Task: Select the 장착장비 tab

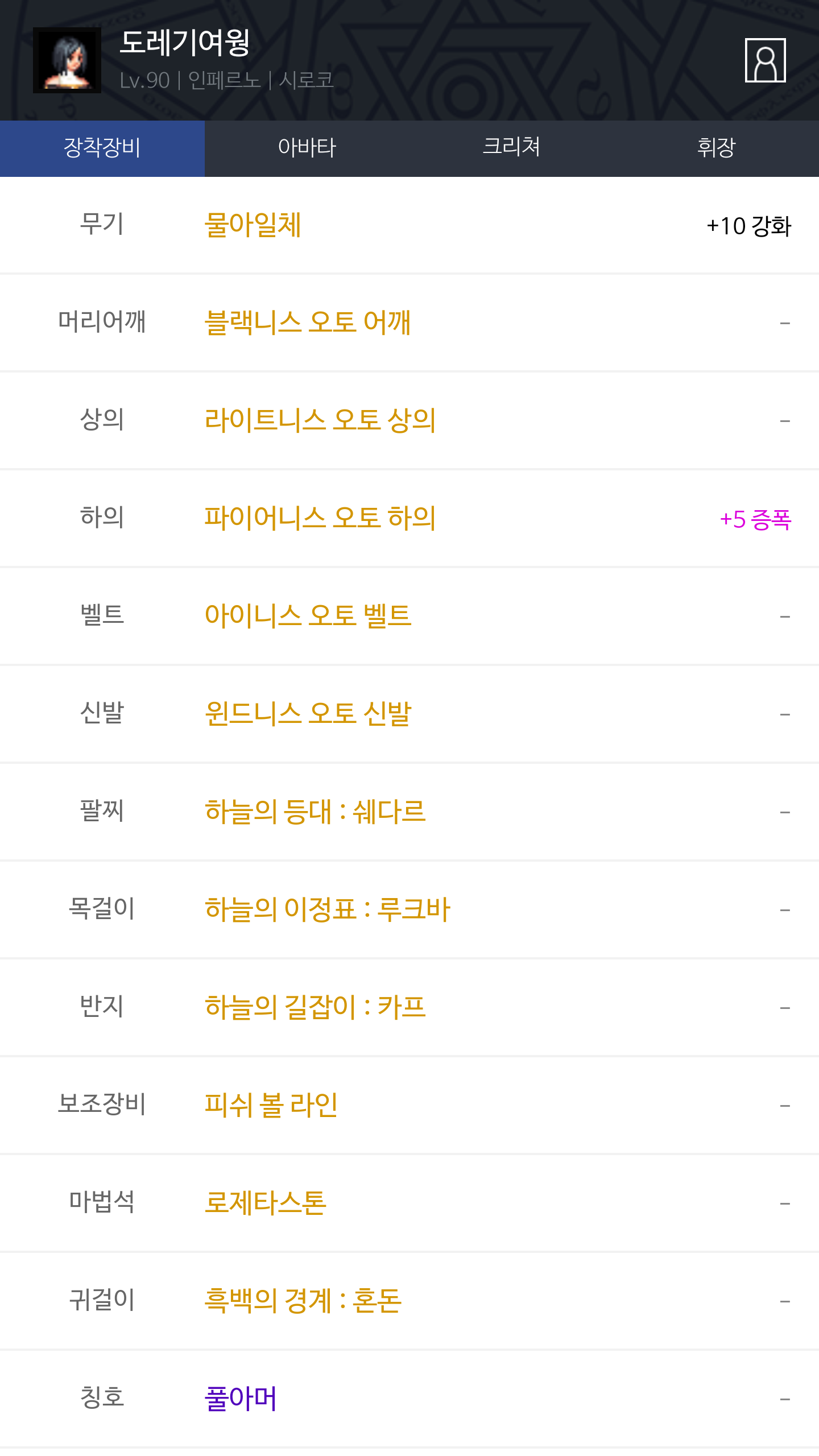Action: coord(102,148)
